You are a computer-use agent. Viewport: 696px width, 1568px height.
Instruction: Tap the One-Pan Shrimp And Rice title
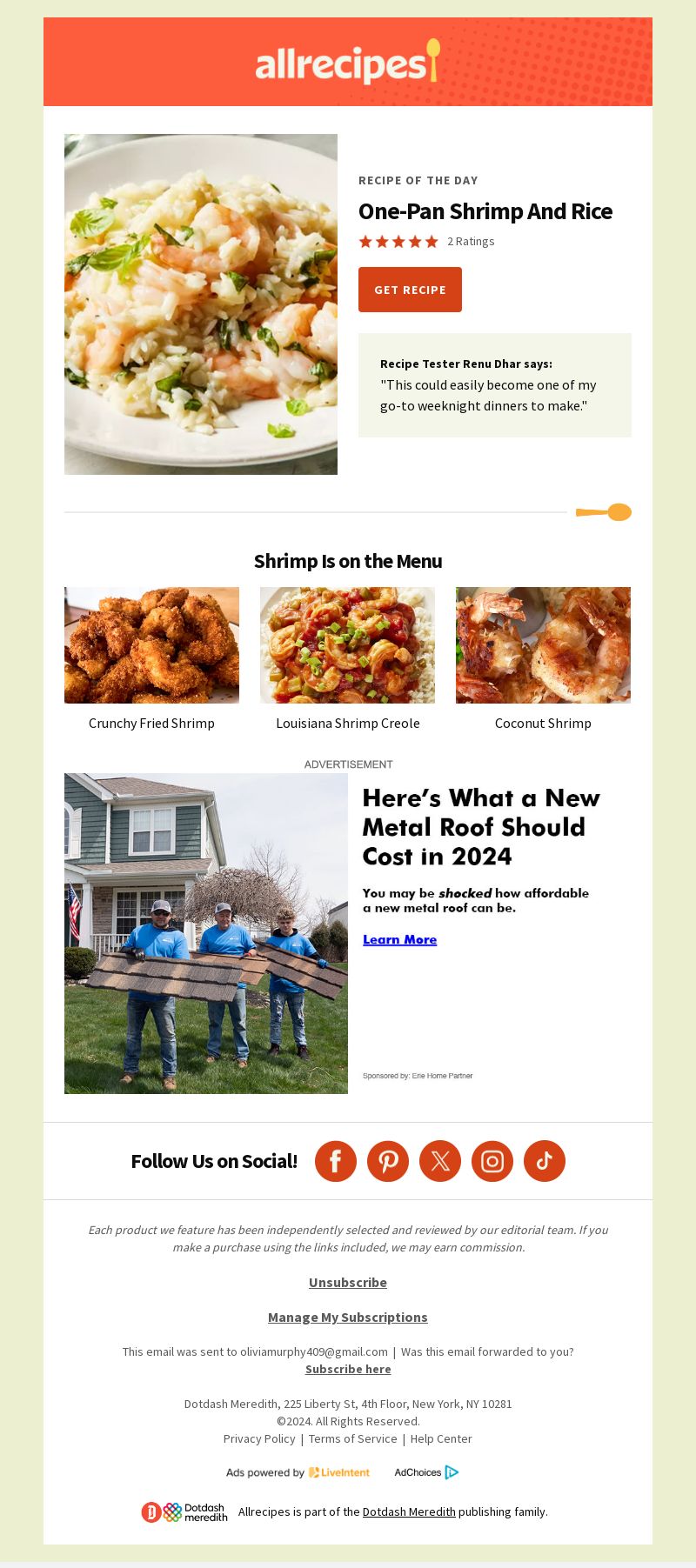point(485,211)
